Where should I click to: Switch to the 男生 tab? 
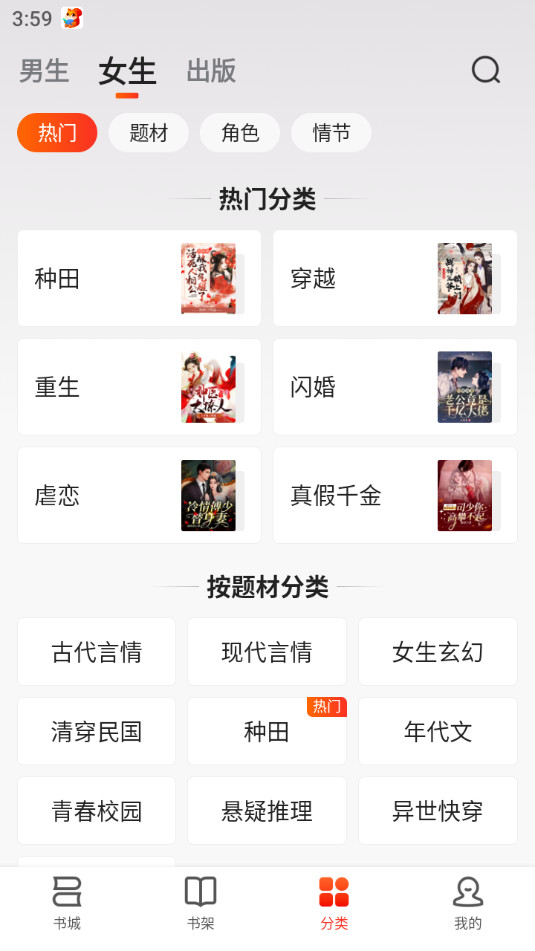pyautogui.click(x=44, y=71)
